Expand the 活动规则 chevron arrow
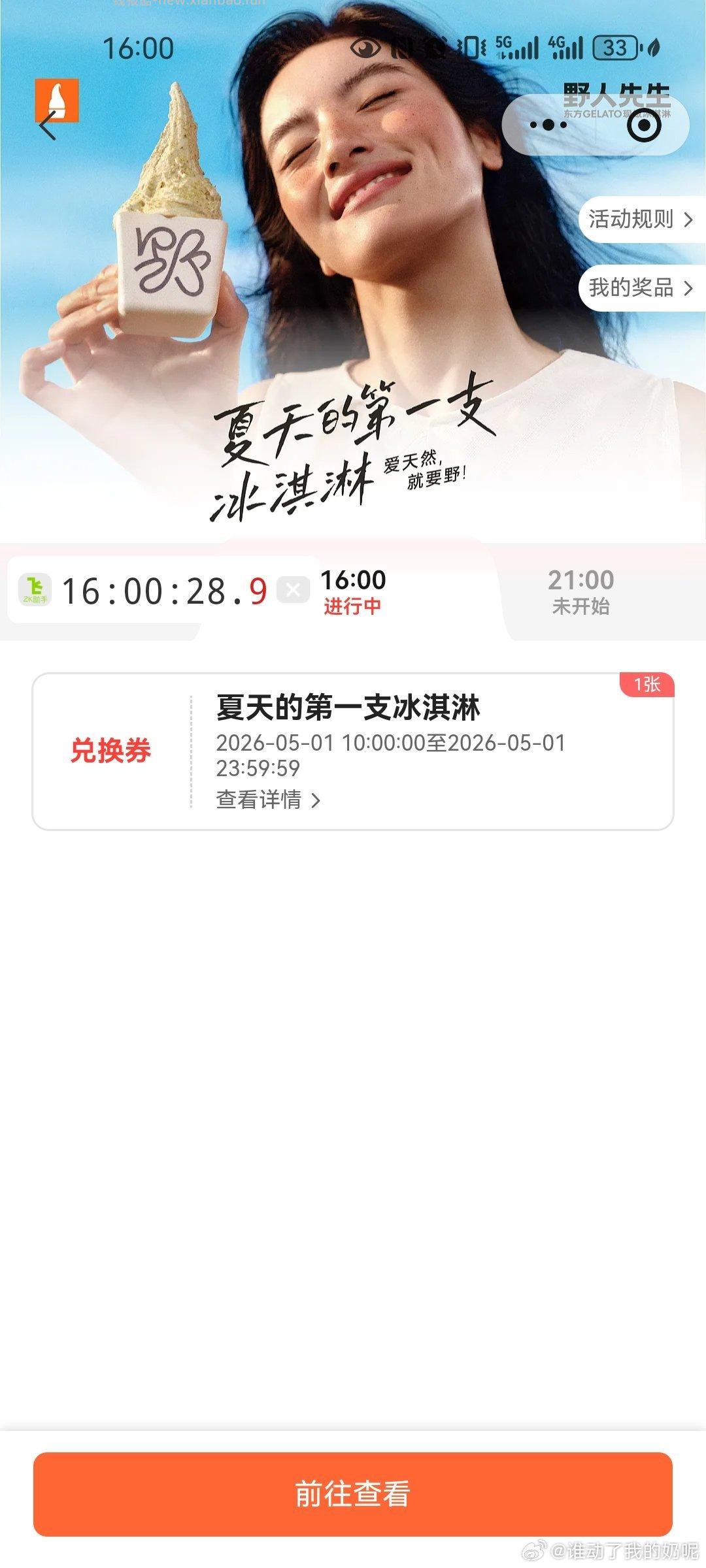Viewport: 706px width, 1568px height. click(688, 220)
